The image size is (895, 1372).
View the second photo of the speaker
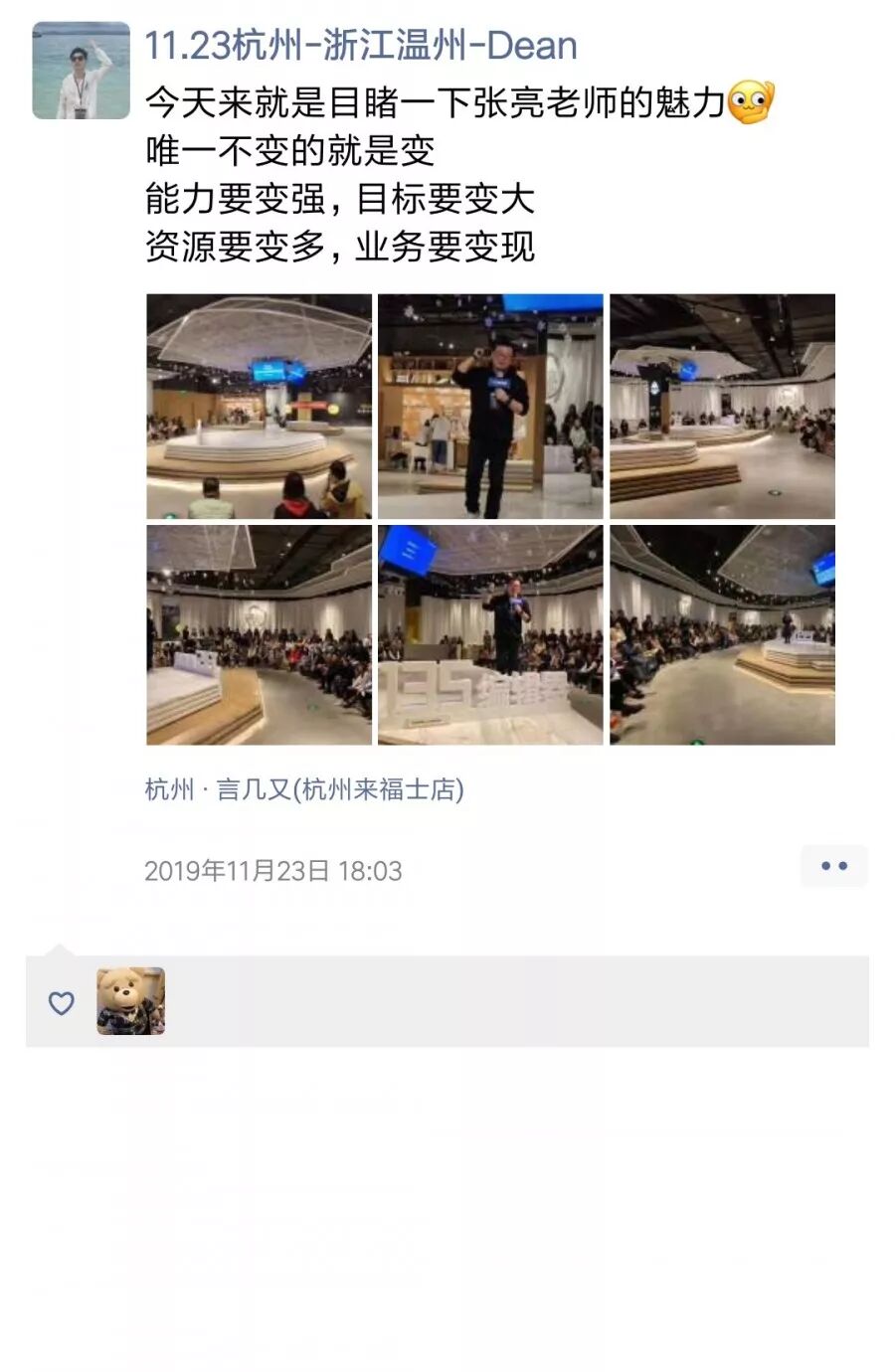tap(490, 406)
